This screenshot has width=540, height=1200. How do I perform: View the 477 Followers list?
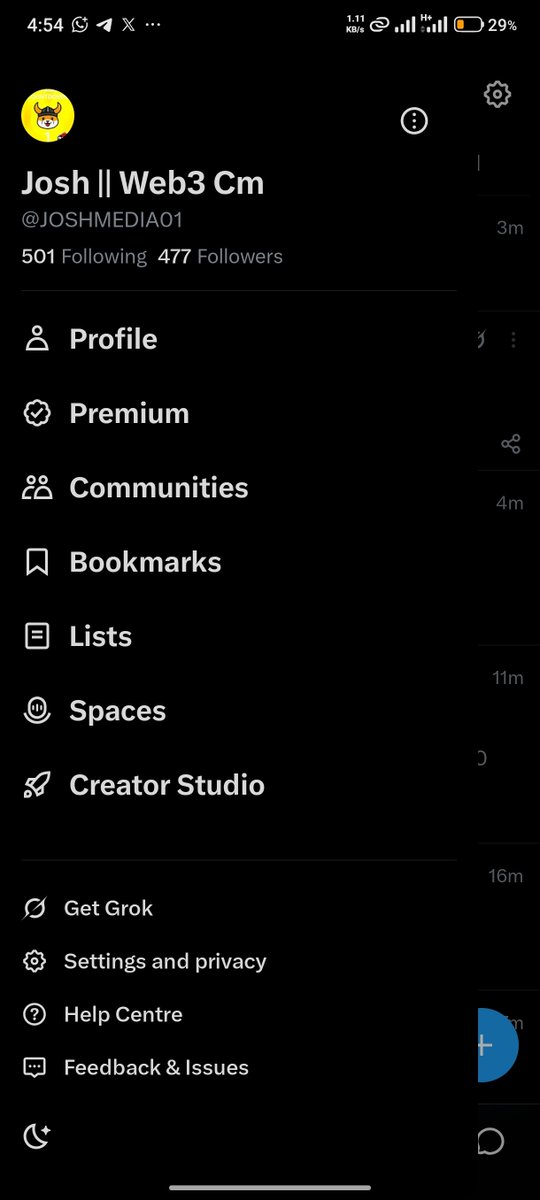[x=220, y=257]
